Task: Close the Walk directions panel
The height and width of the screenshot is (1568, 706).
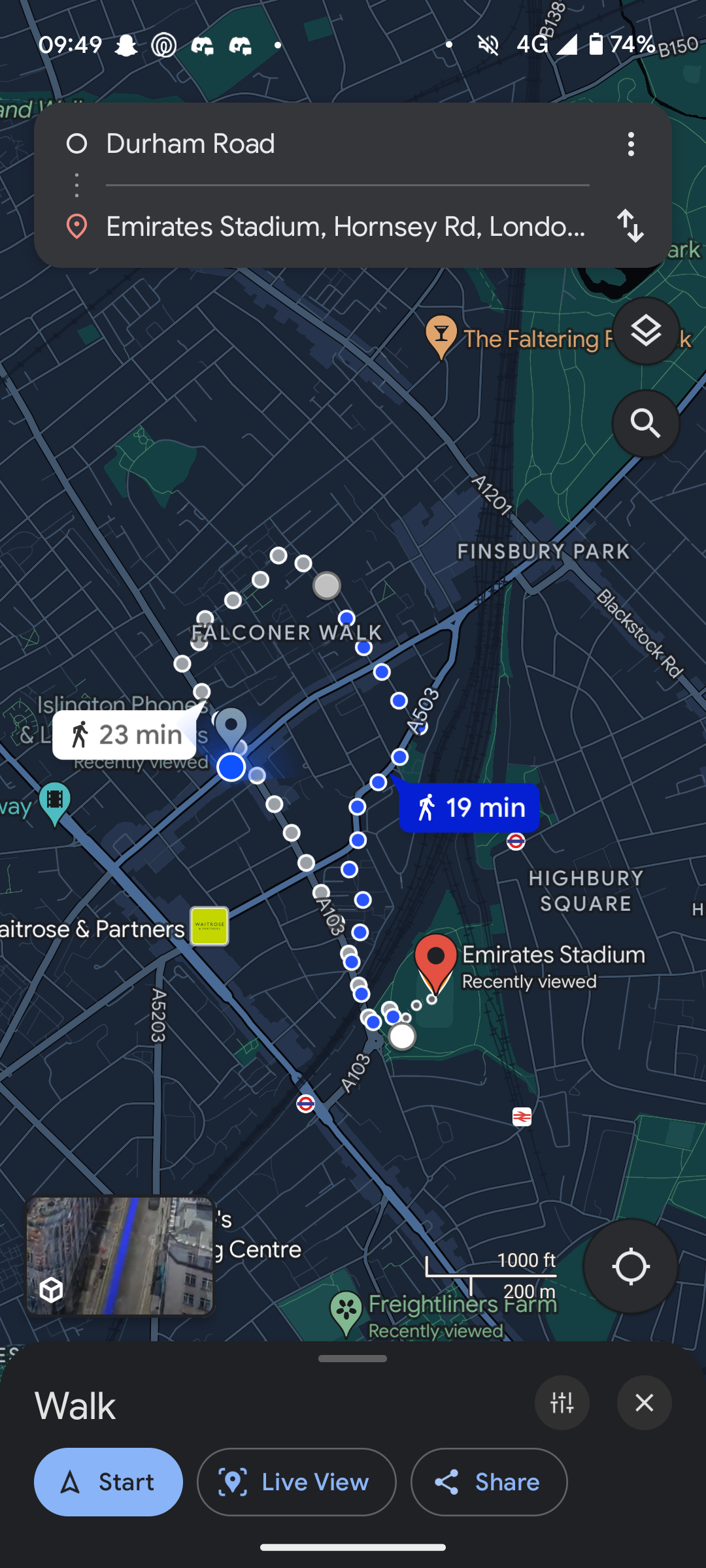Action: [645, 1403]
